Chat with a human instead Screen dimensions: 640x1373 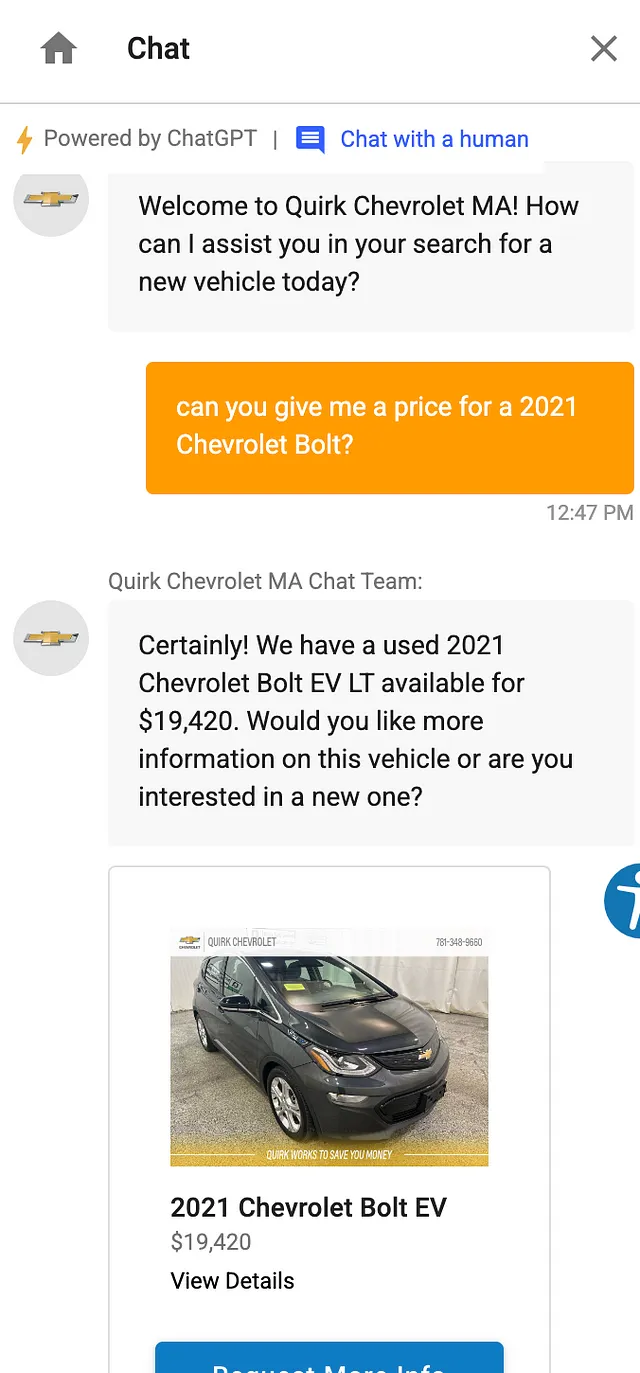pos(433,139)
